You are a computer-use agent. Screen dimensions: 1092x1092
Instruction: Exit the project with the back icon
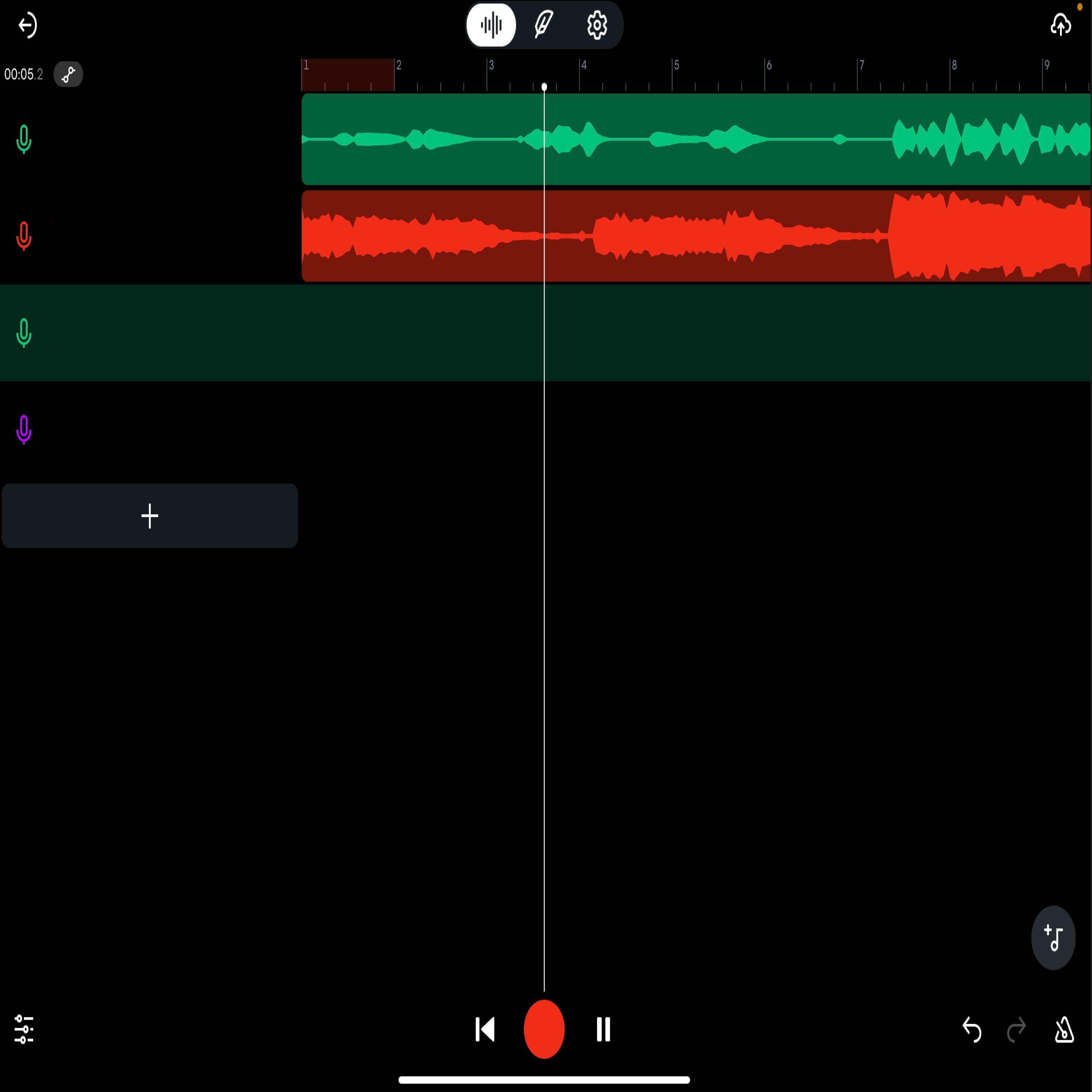tap(27, 25)
